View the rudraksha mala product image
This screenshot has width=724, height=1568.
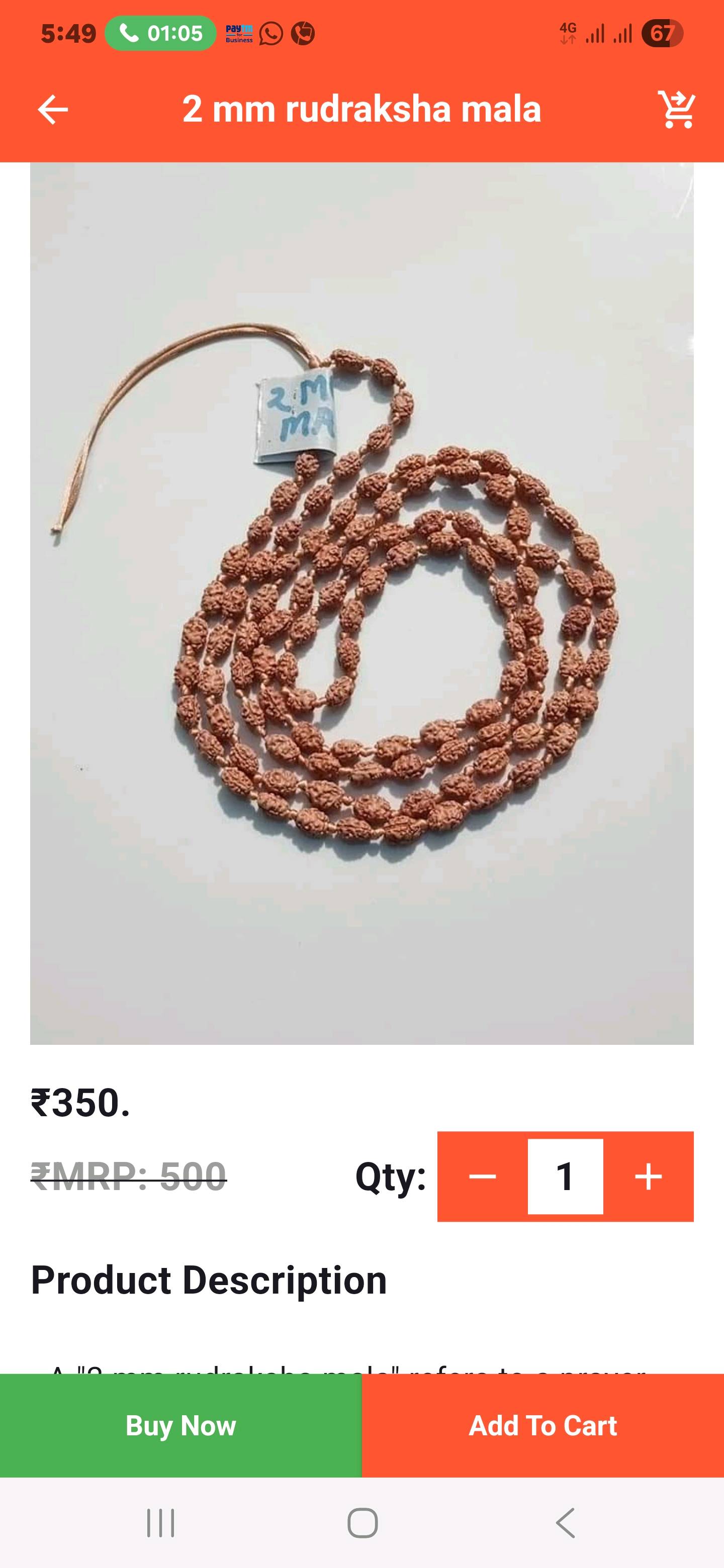coord(361,603)
